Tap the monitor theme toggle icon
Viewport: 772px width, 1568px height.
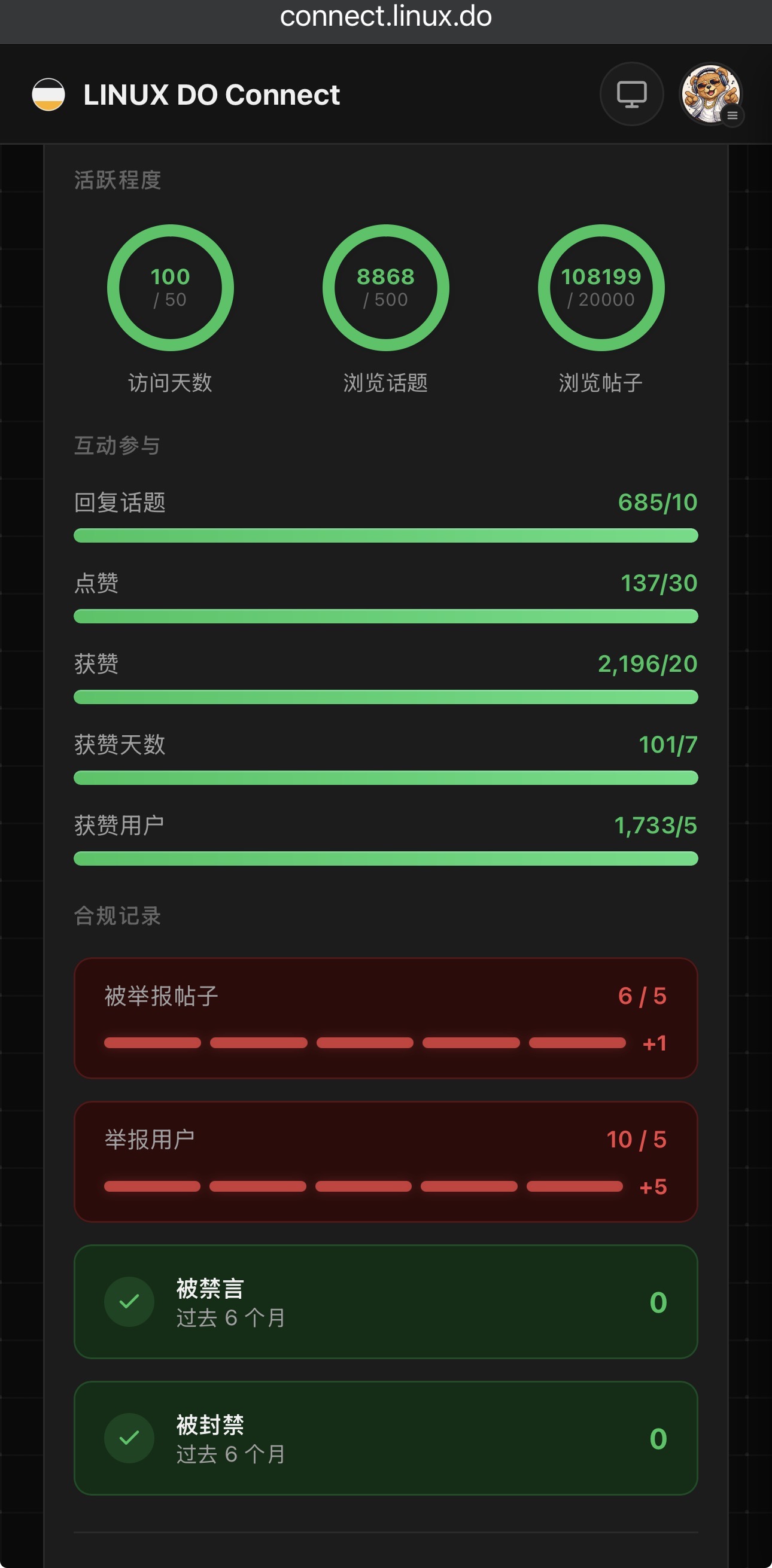click(631, 95)
